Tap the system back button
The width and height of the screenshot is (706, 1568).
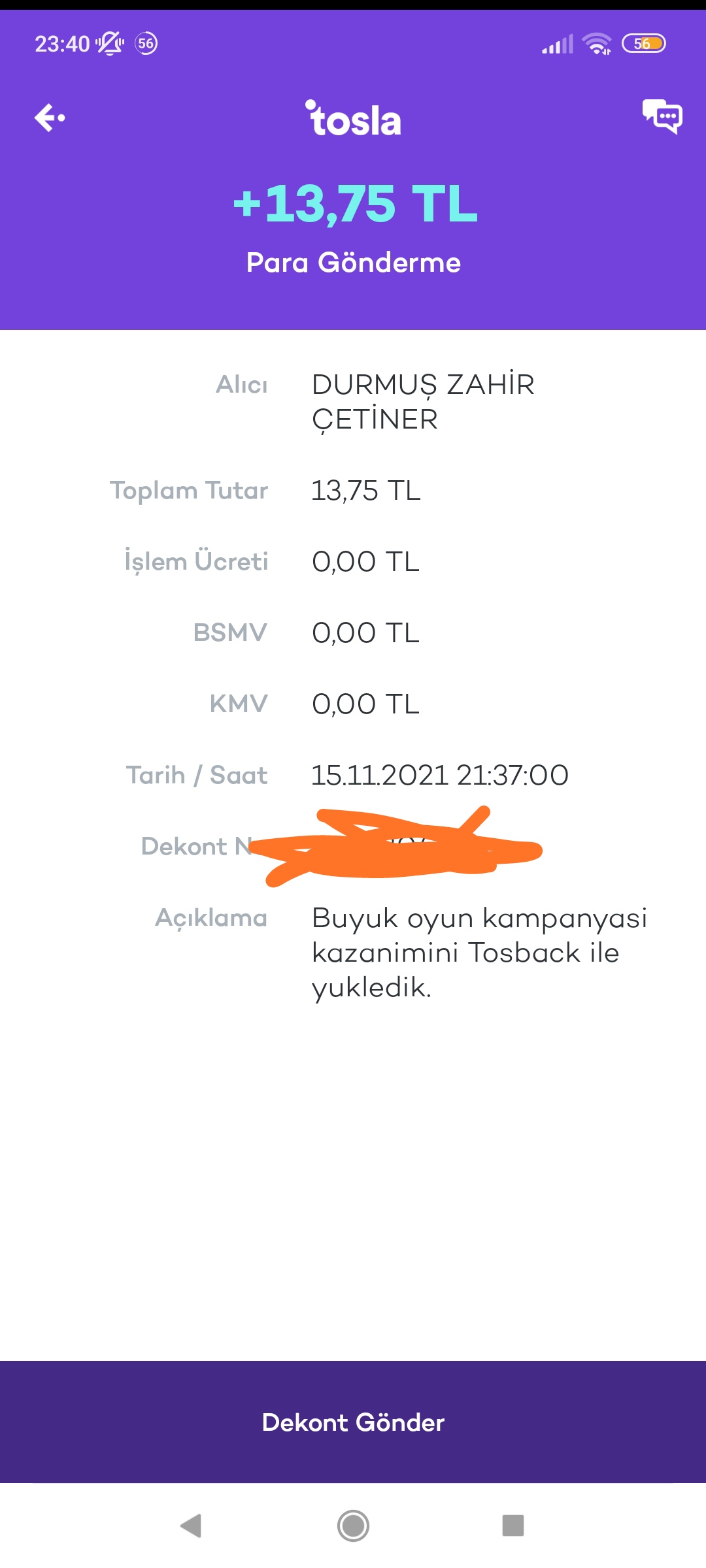(x=191, y=1526)
